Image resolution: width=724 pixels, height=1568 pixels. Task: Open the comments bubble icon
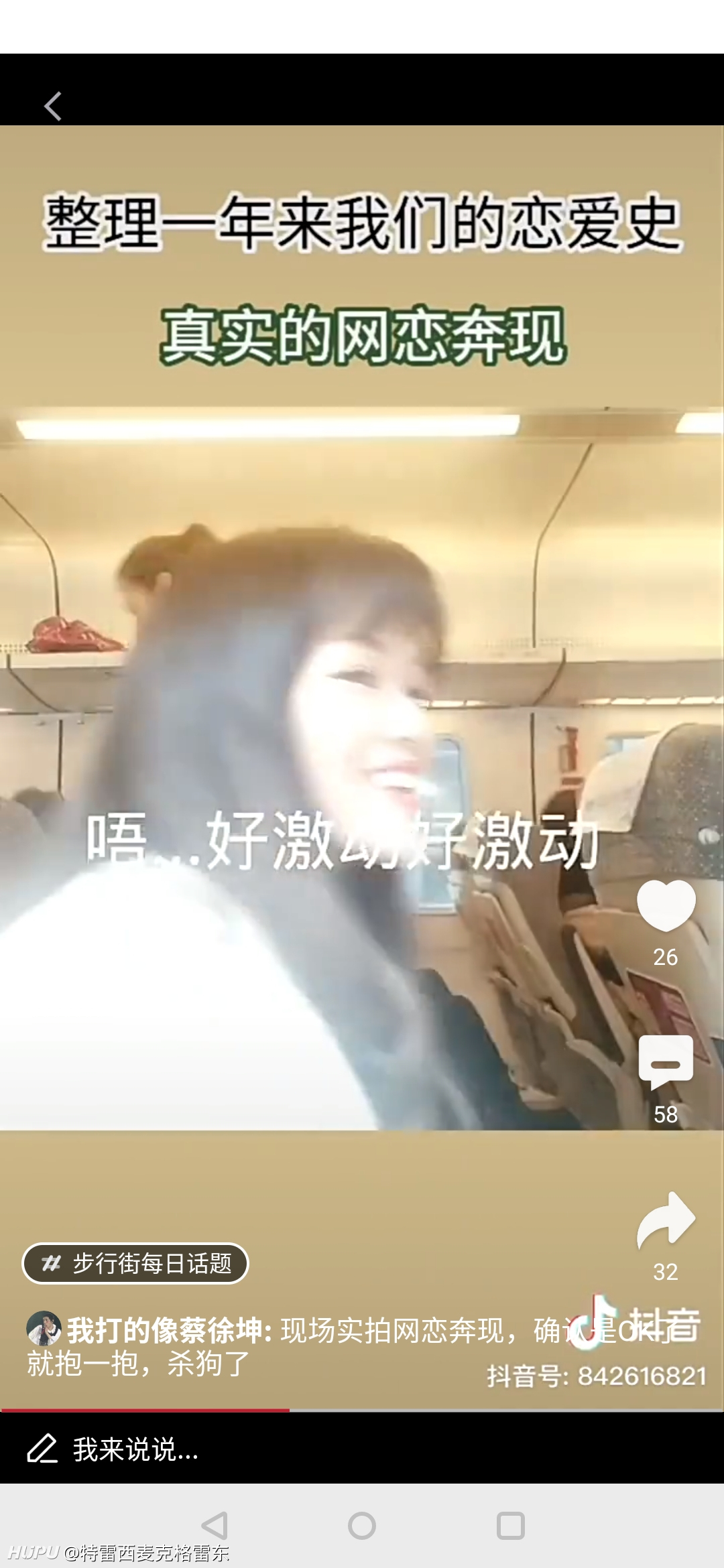point(666,1063)
